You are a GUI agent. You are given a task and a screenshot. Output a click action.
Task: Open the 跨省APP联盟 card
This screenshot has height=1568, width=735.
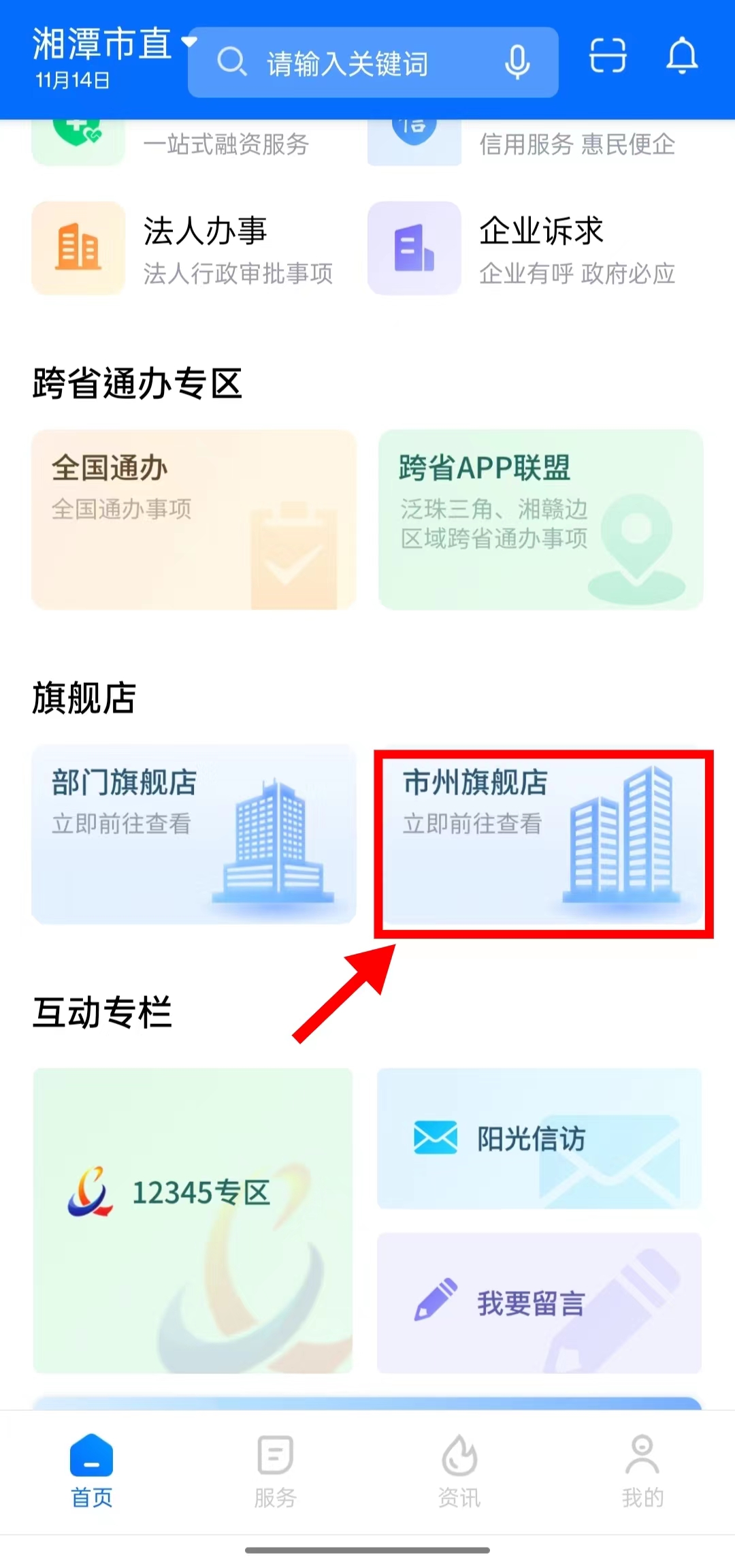click(x=541, y=519)
